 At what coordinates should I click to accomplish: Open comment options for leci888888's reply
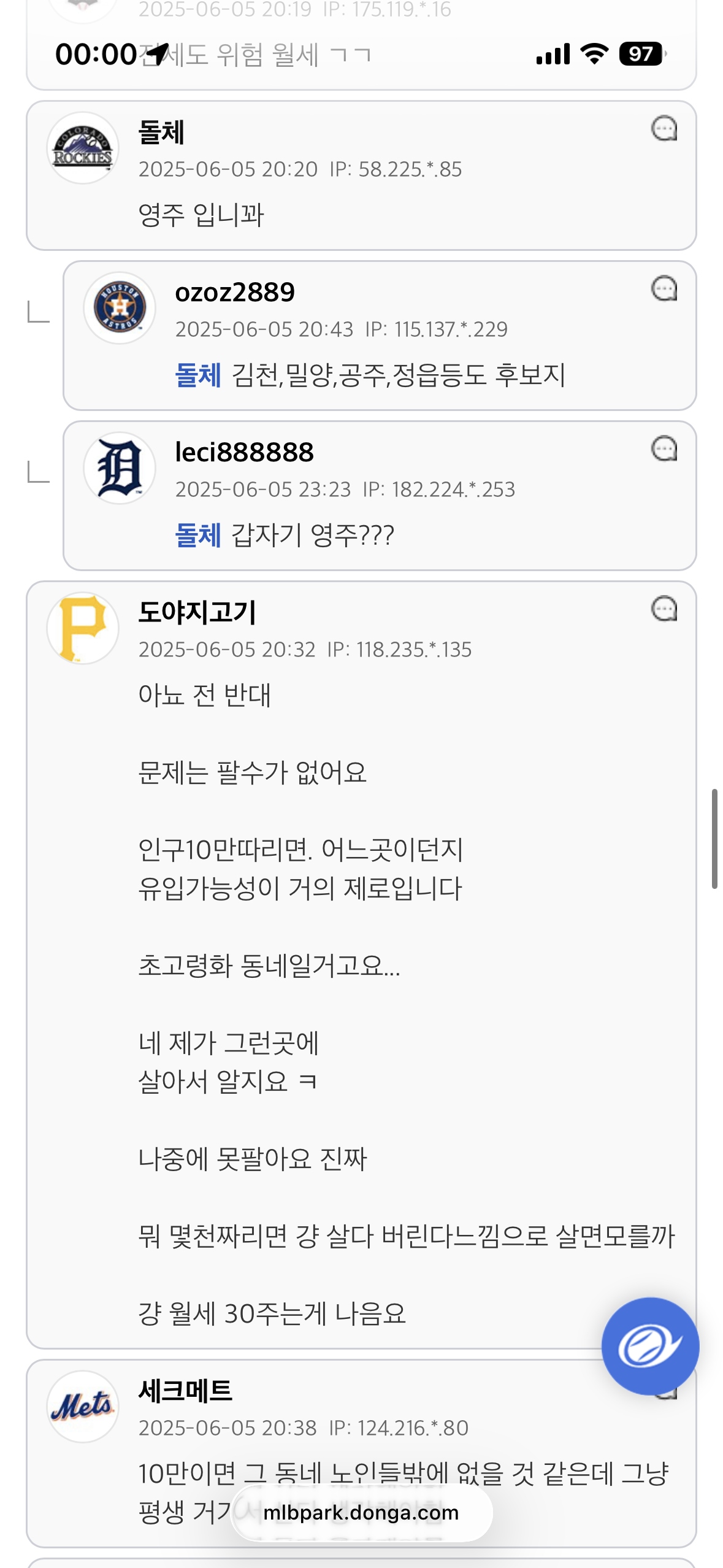coord(662,448)
